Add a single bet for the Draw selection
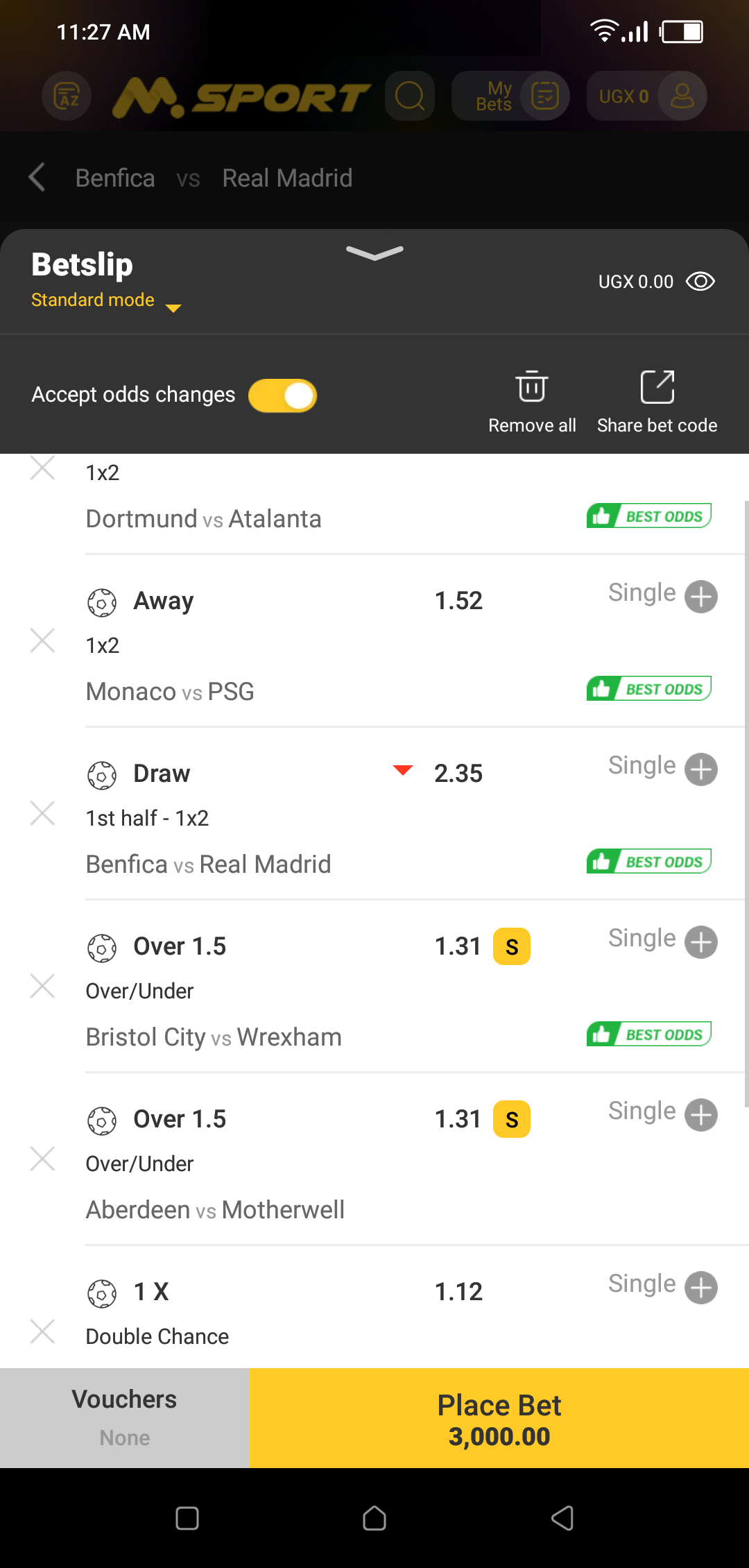 tap(700, 769)
